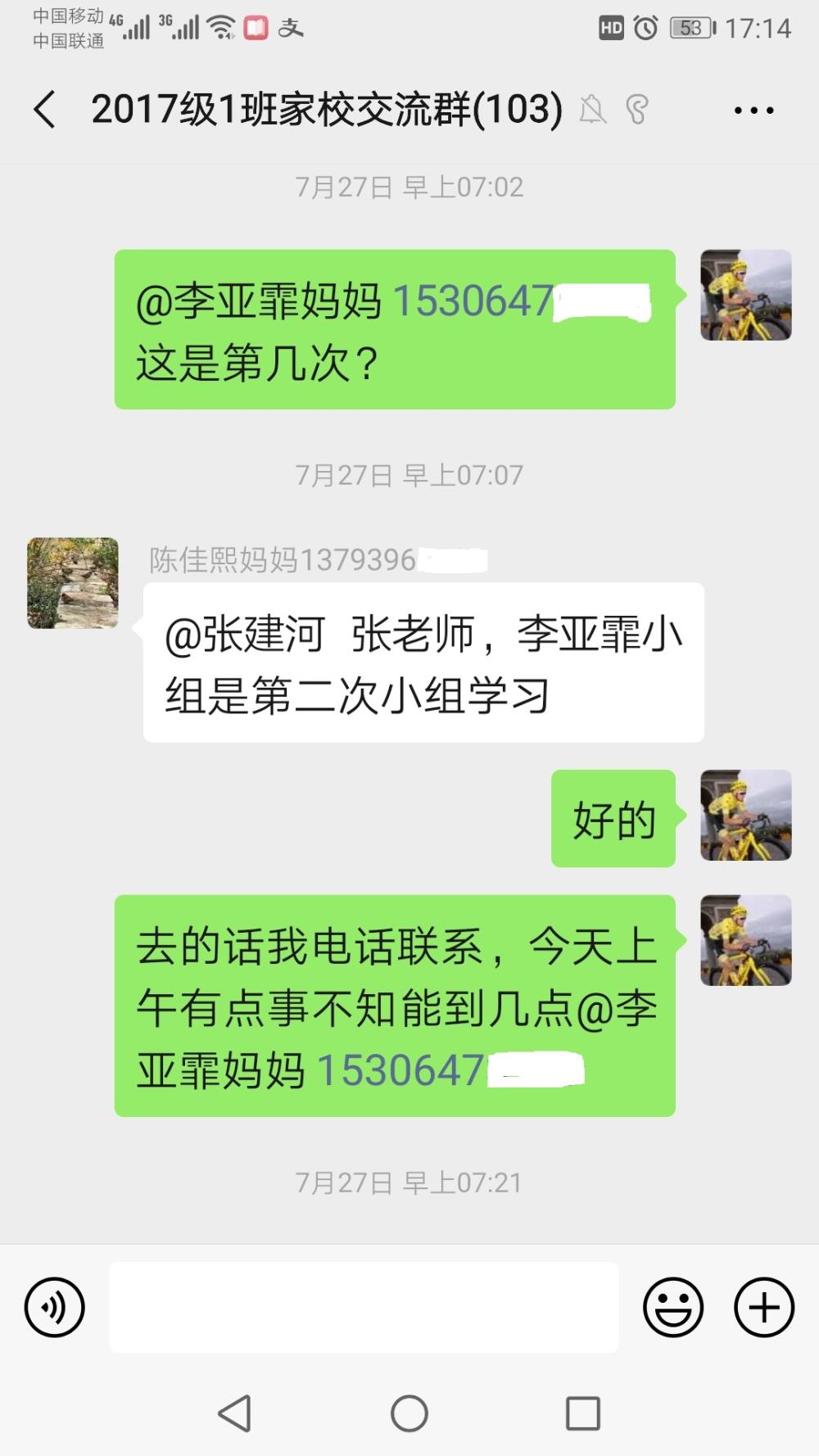Tap the phone number in 这是第几次 message
Image resolution: width=819 pixels, height=1456 pixels.
click(x=522, y=301)
